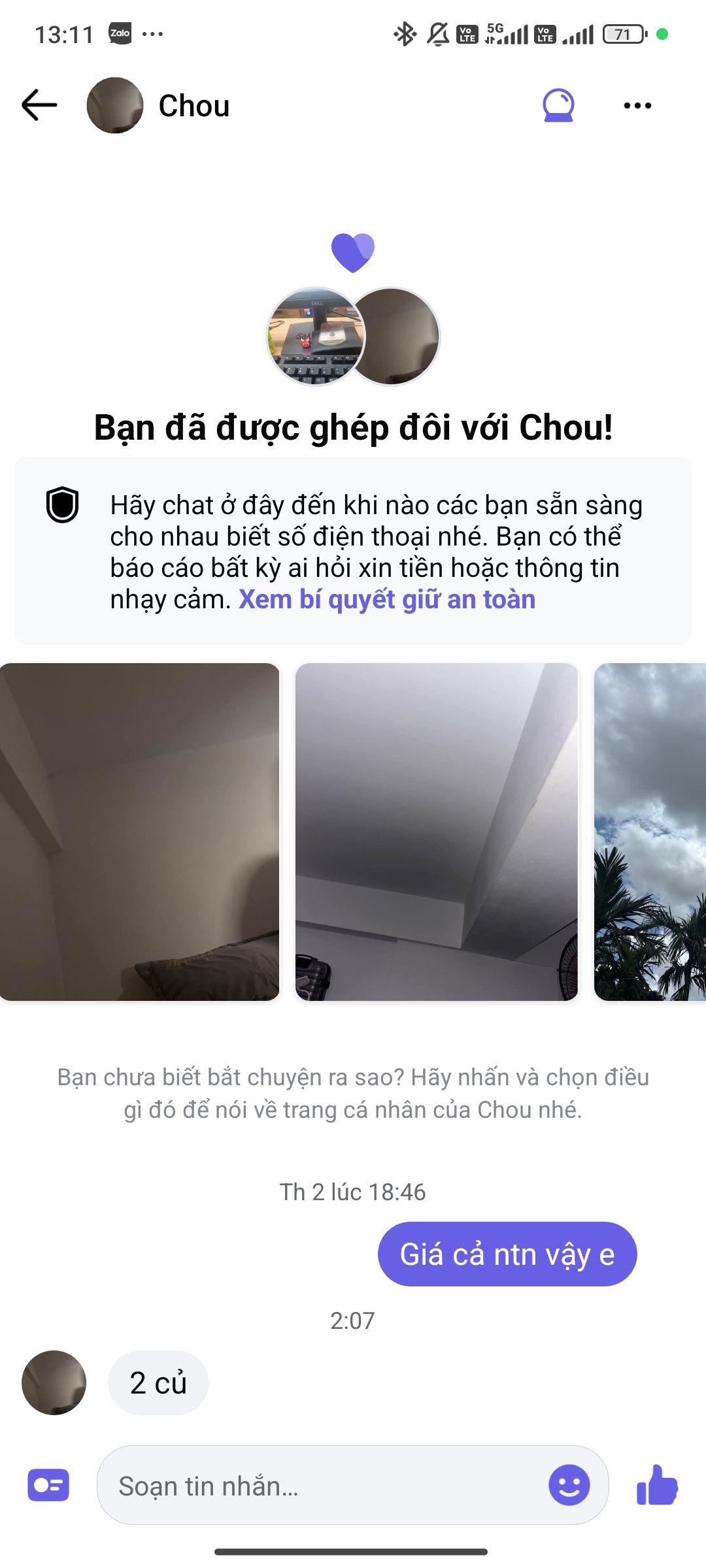
Task: Send a thumbs-up like to Chou
Action: [x=657, y=1485]
